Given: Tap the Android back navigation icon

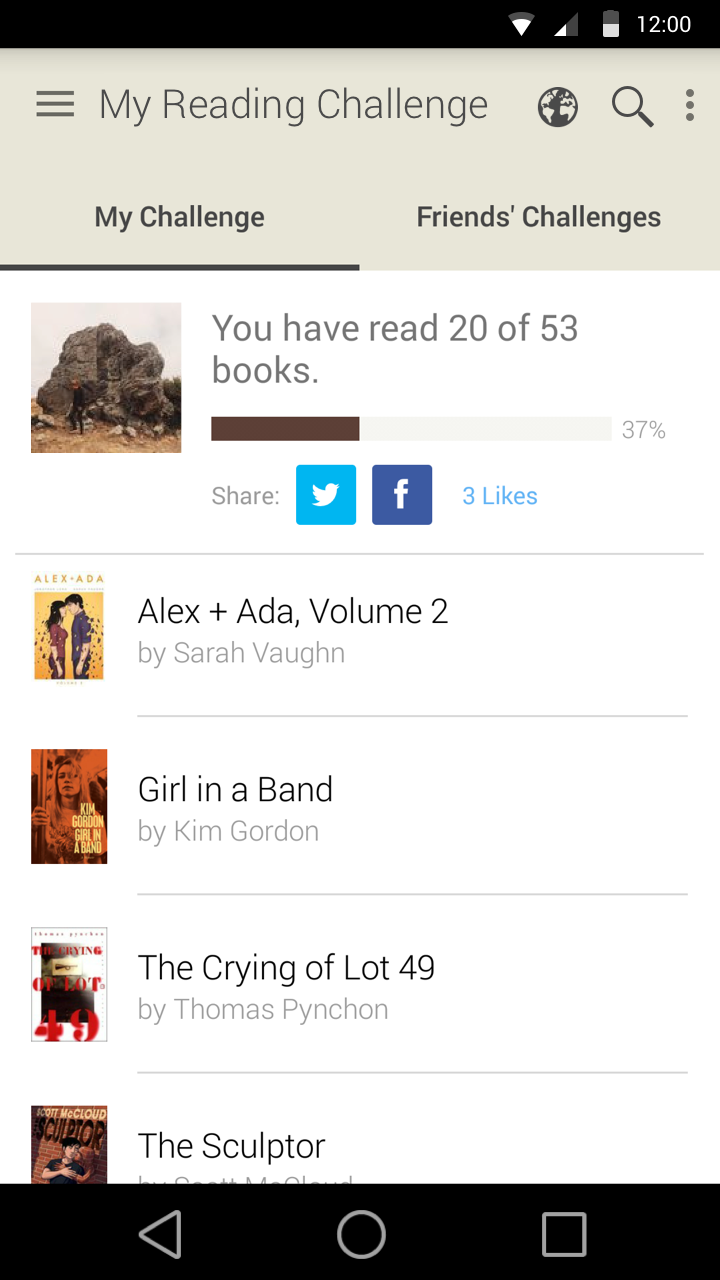Looking at the screenshot, I should [160, 1233].
